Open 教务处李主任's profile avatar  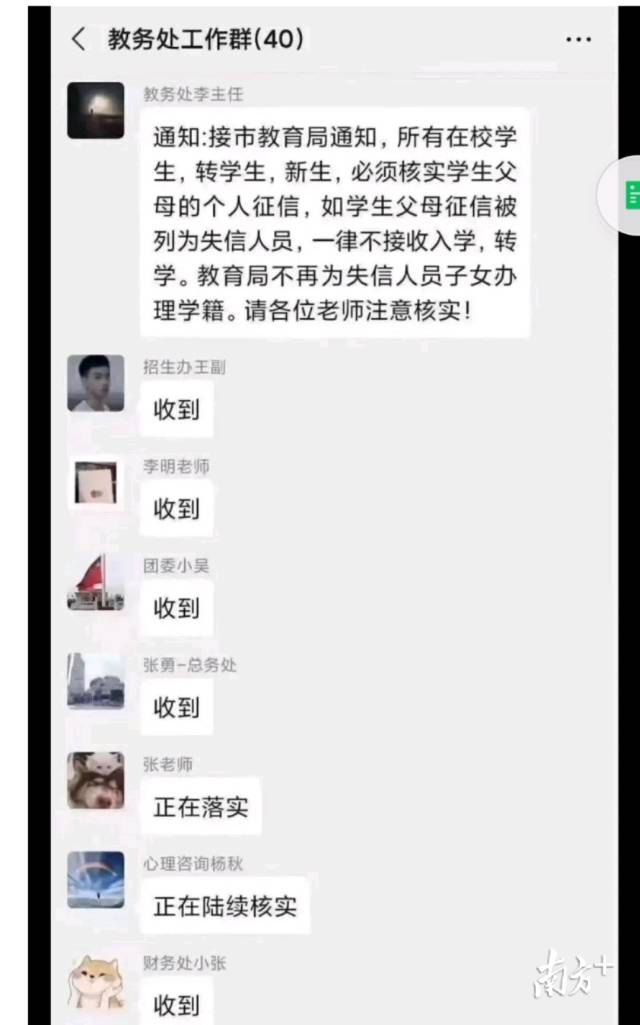(x=96, y=110)
